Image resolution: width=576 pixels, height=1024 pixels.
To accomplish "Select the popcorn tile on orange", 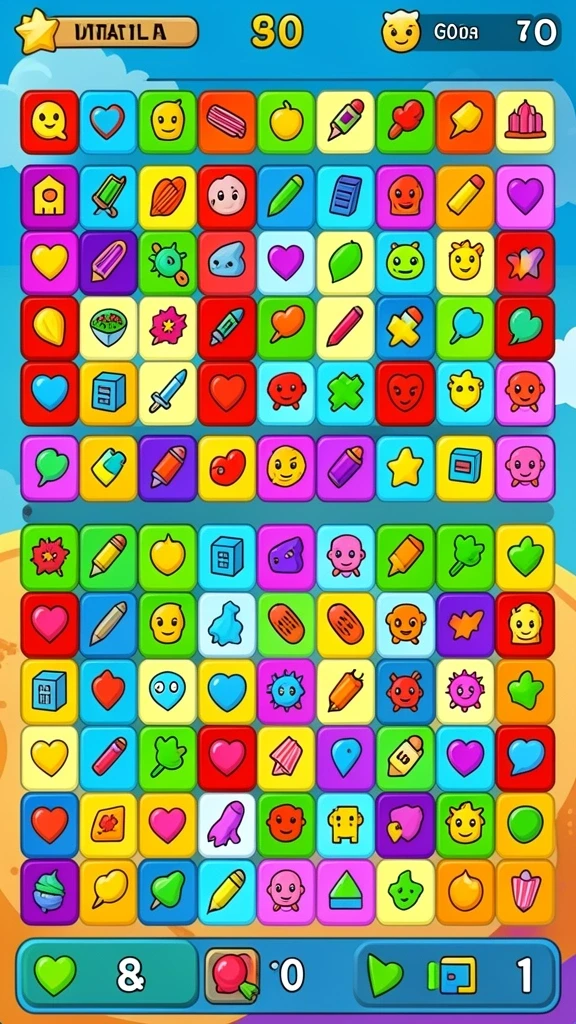I will pyautogui.click(x=525, y=891).
